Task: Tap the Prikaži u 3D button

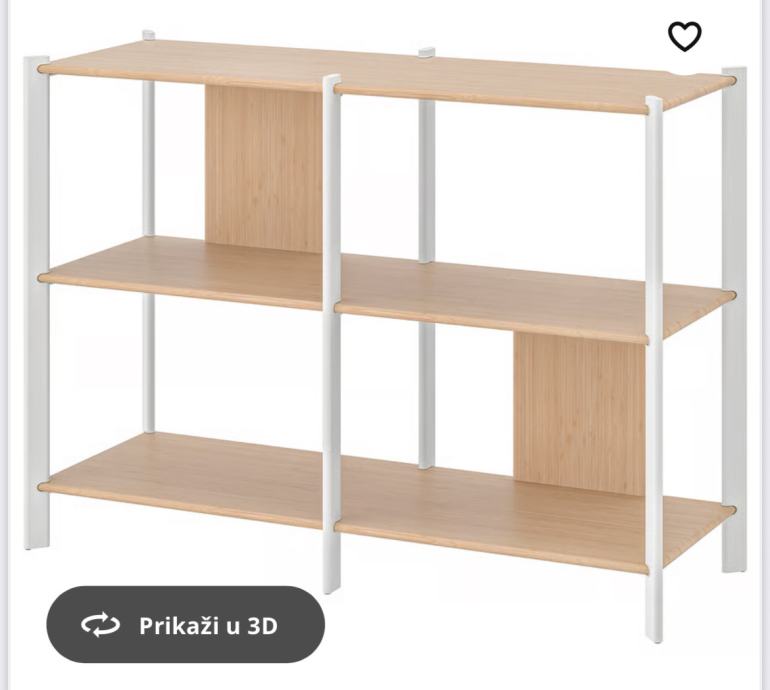Action: pyautogui.click(x=186, y=625)
